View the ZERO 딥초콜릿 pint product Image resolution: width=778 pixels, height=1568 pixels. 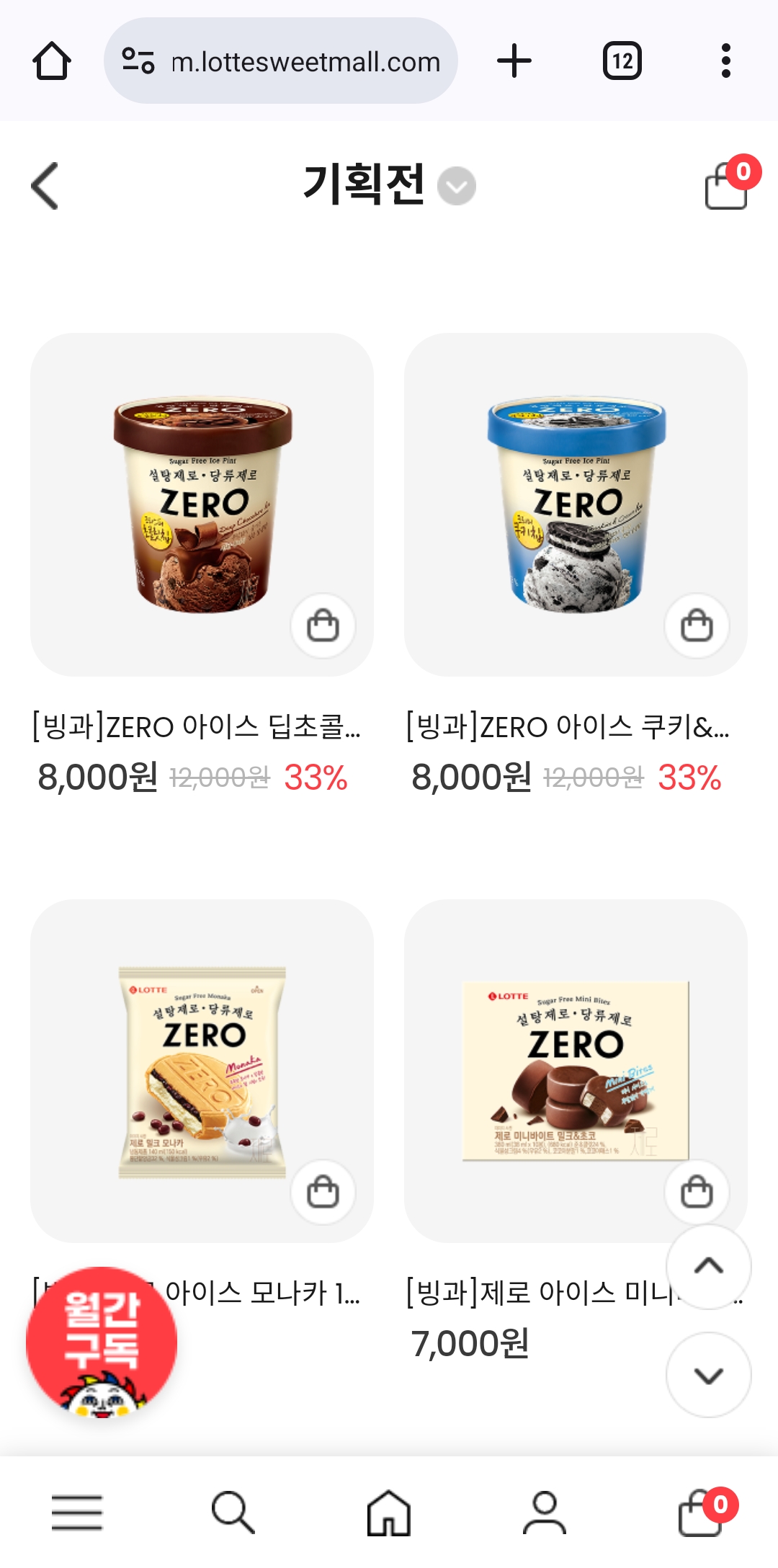pyautogui.click(x=202, y=504)
